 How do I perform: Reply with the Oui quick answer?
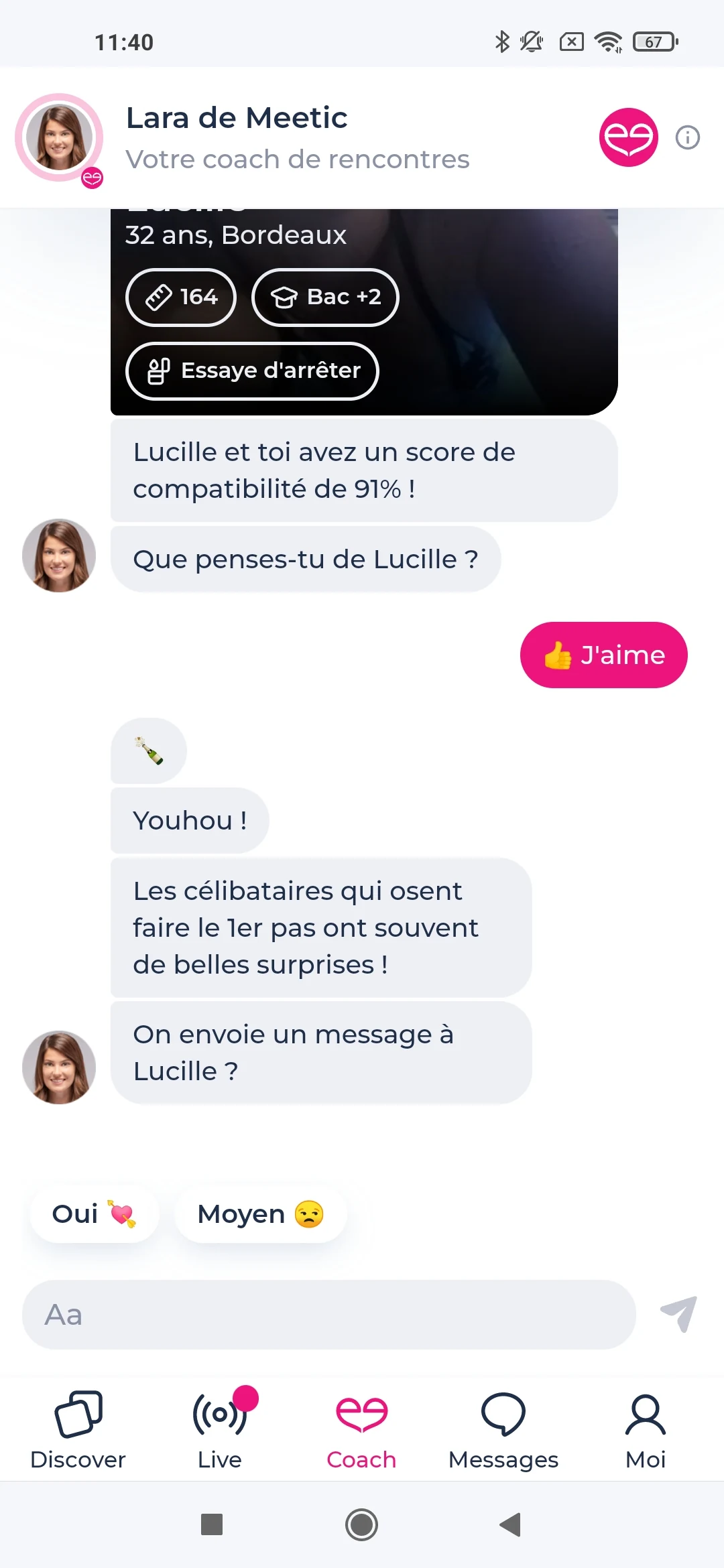tap(94, 1214)
